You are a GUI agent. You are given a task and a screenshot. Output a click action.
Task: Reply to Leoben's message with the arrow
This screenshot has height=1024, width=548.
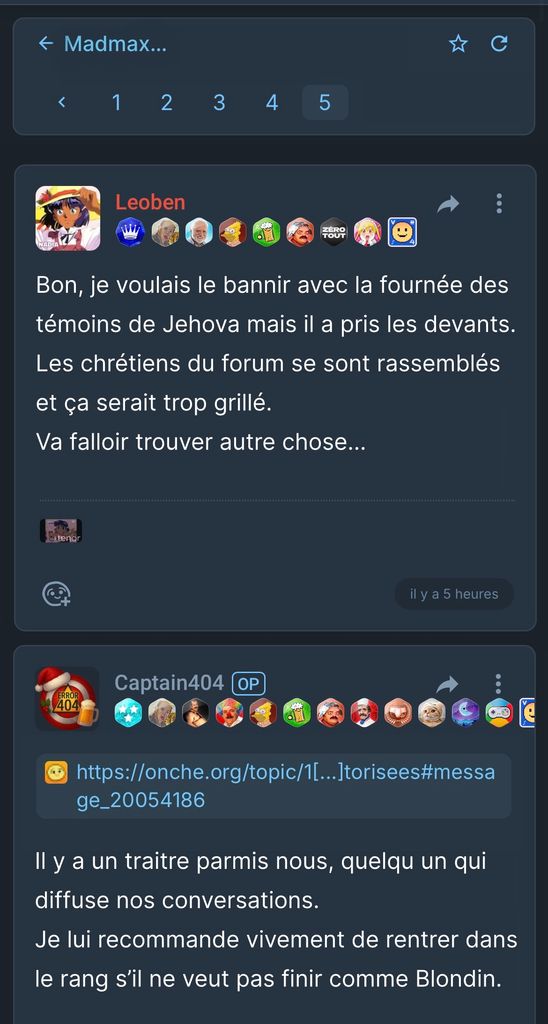(448, 204)
